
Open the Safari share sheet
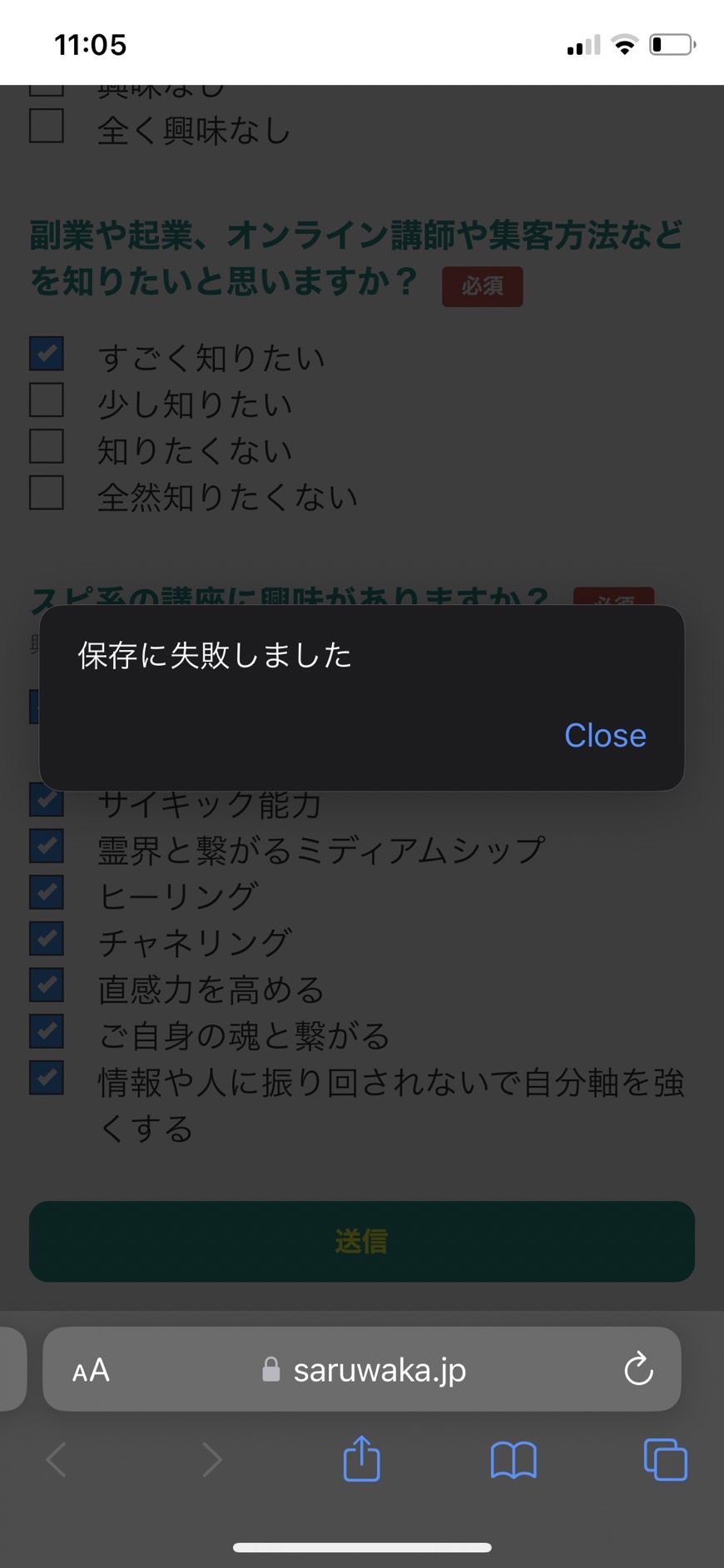361,1458
